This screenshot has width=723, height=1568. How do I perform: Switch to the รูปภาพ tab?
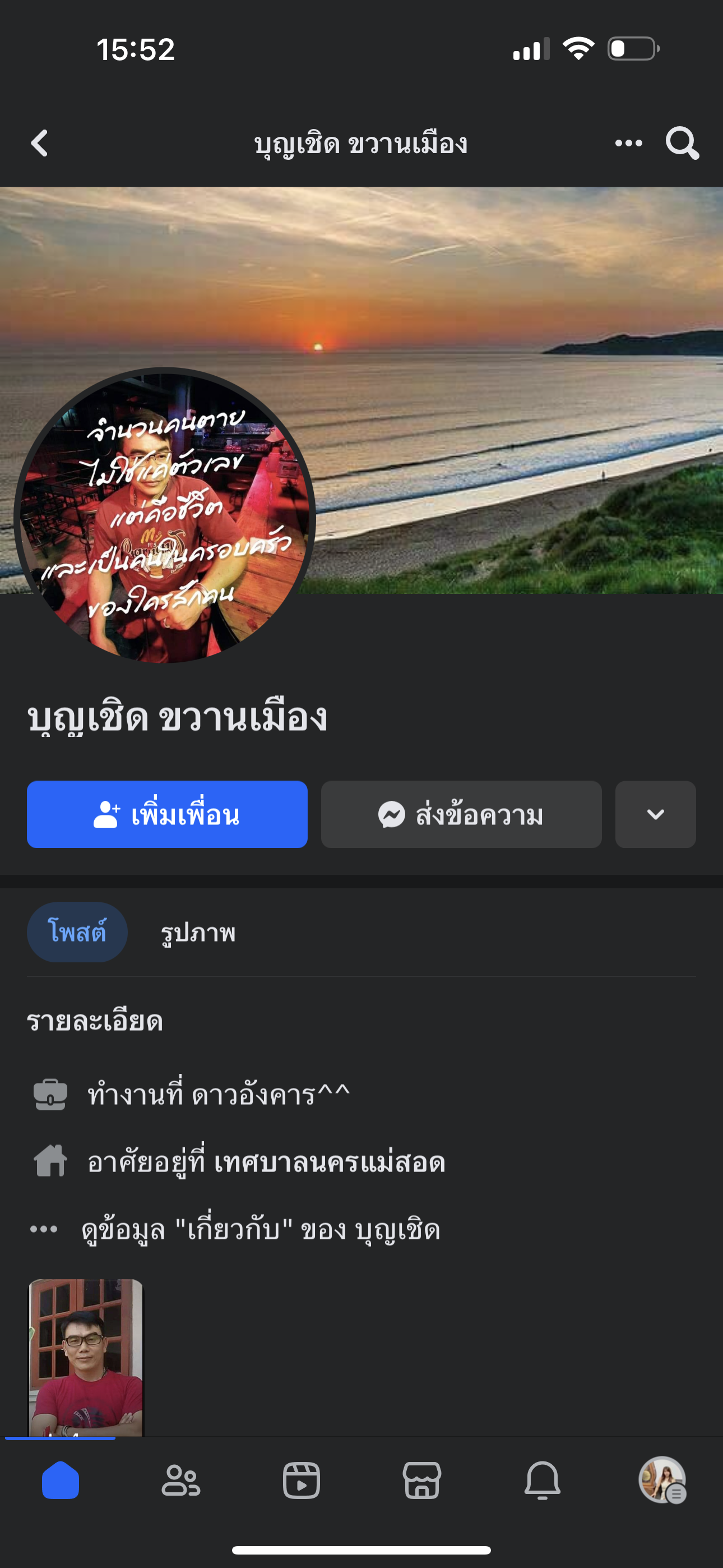[x=198, y=933]
